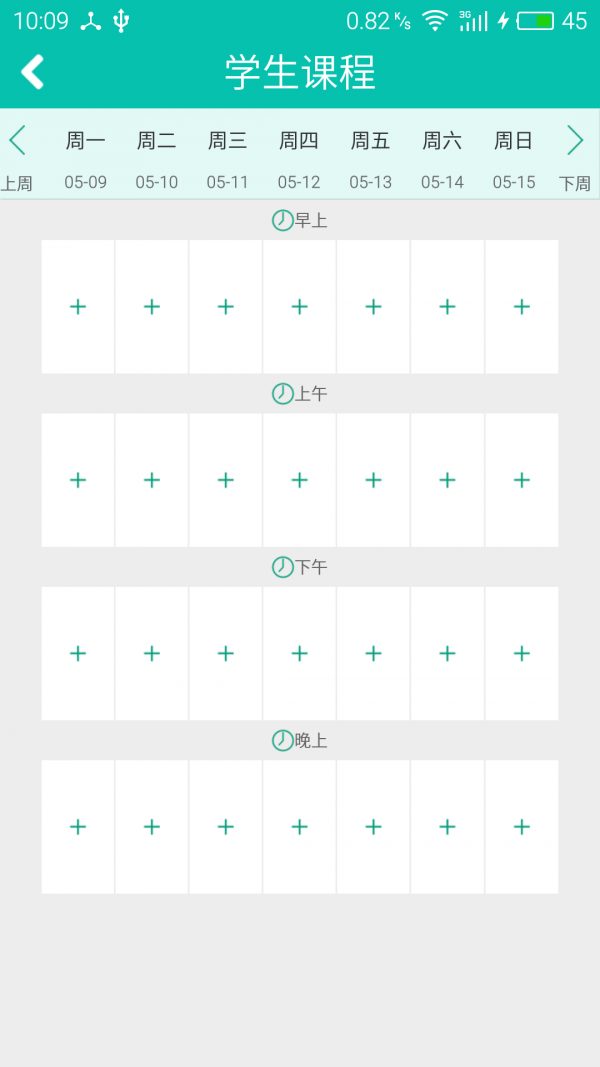Add a 上午 course on 周二
600x1067 pixels.
pos(152,480)
